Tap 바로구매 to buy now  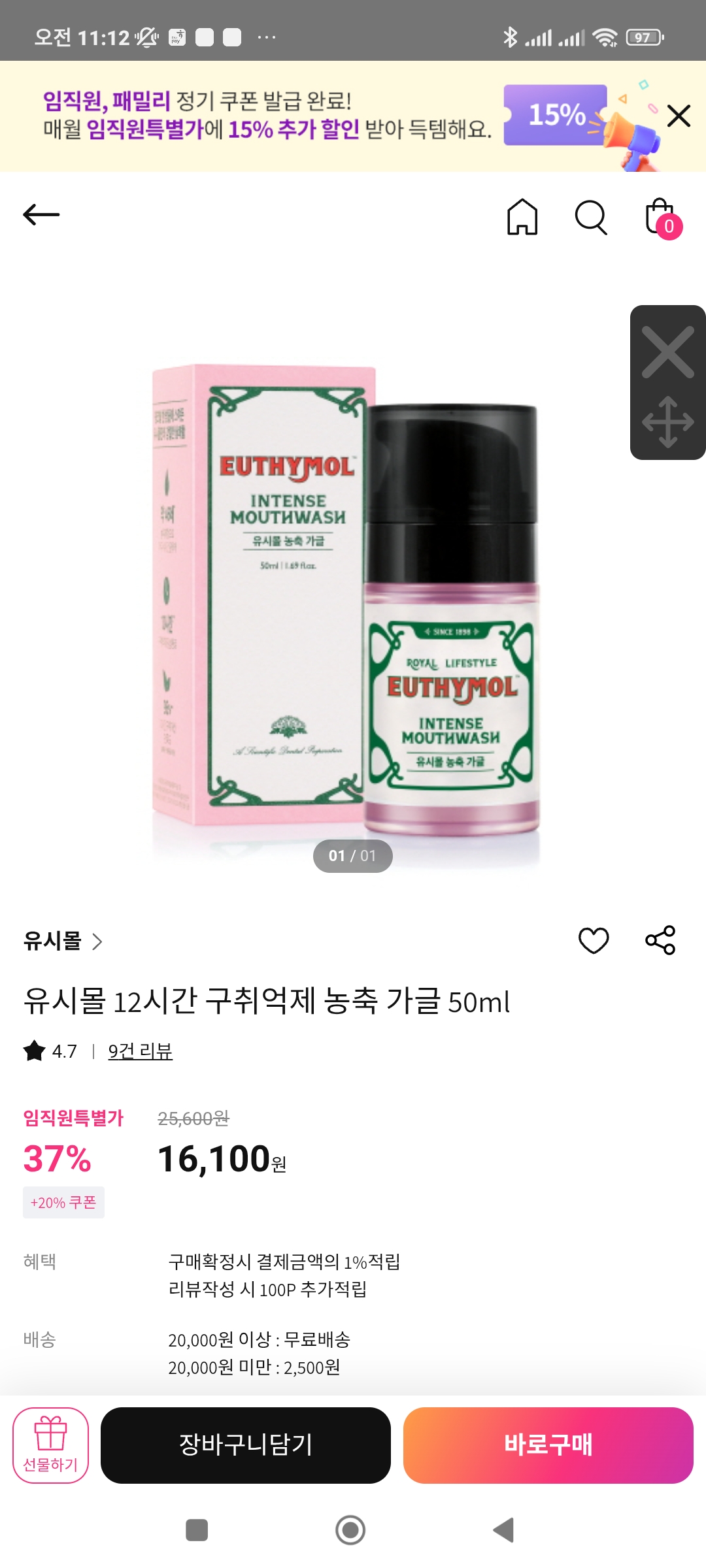(548, 1445)
